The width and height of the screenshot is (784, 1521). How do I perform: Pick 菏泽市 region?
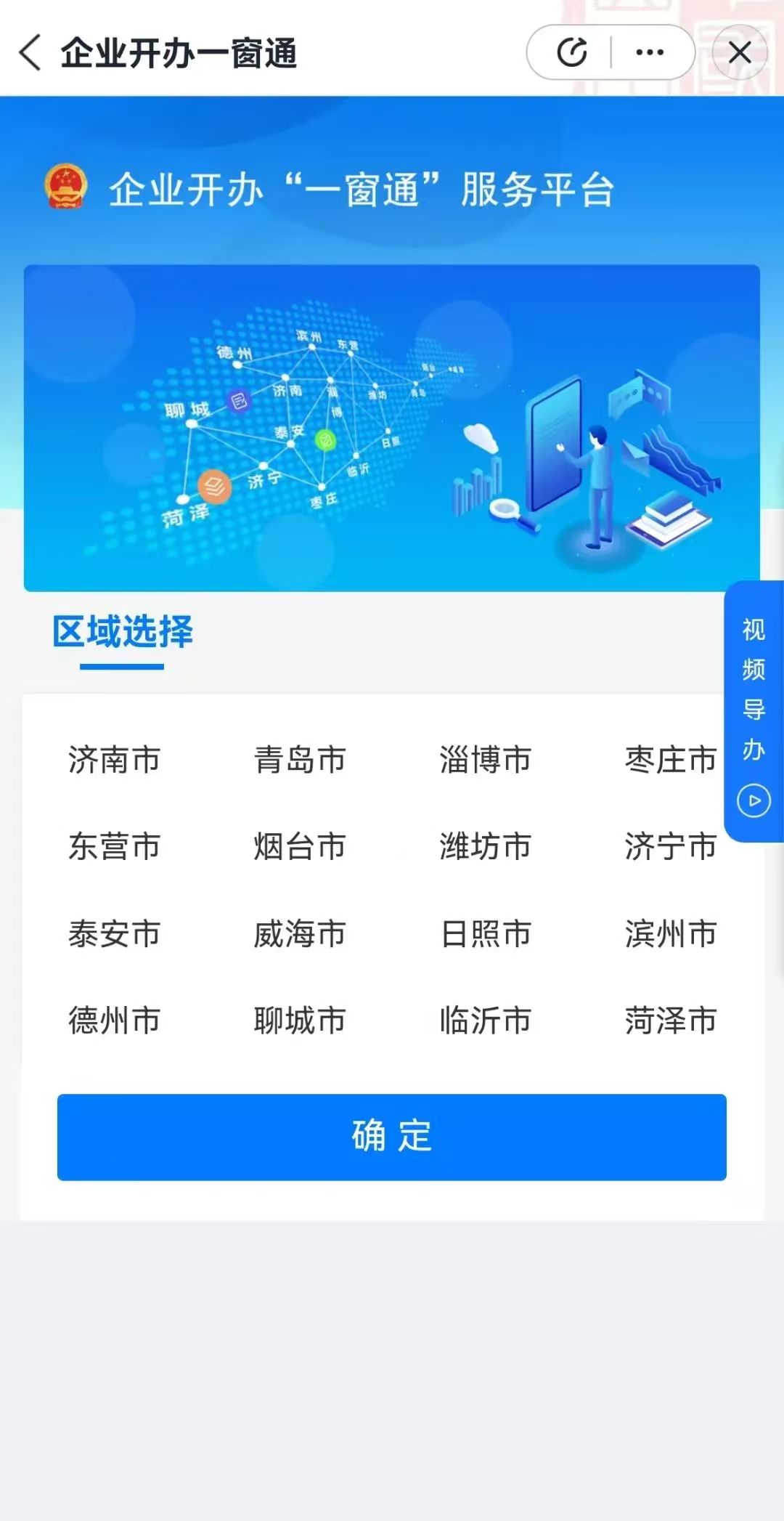click(x=670, y=1021)
